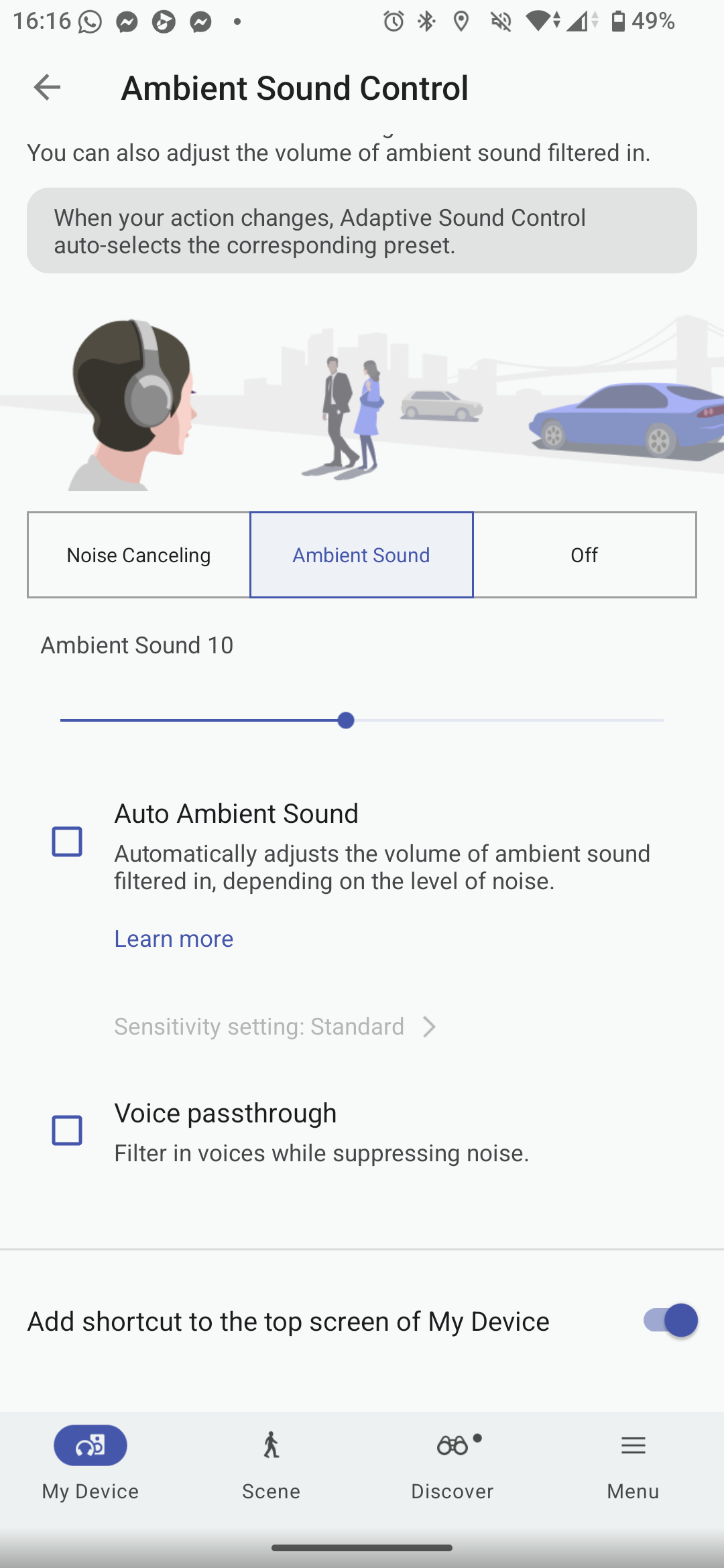Go back from Ambient Sound Control

(x=47, y=87)
